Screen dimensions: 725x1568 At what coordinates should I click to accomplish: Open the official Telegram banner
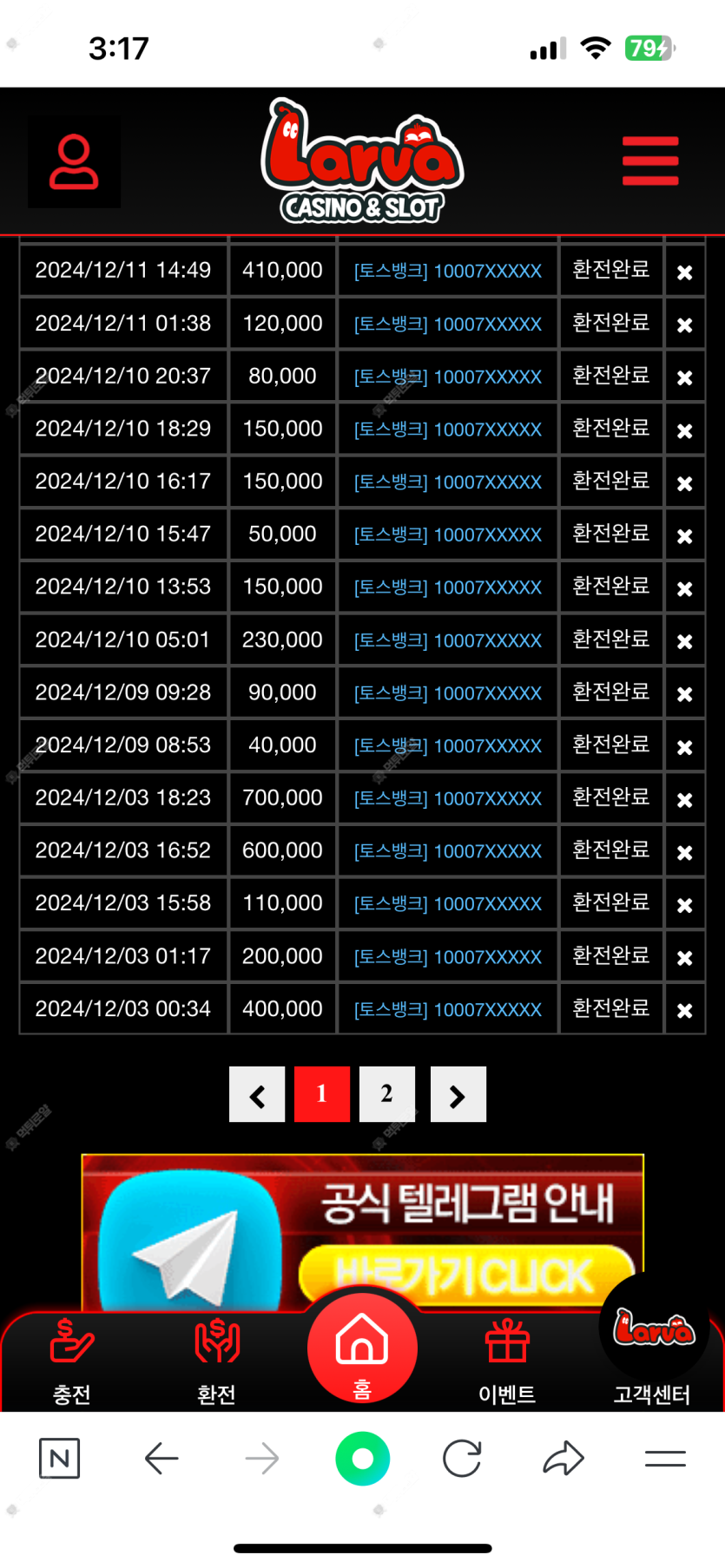363,1232
